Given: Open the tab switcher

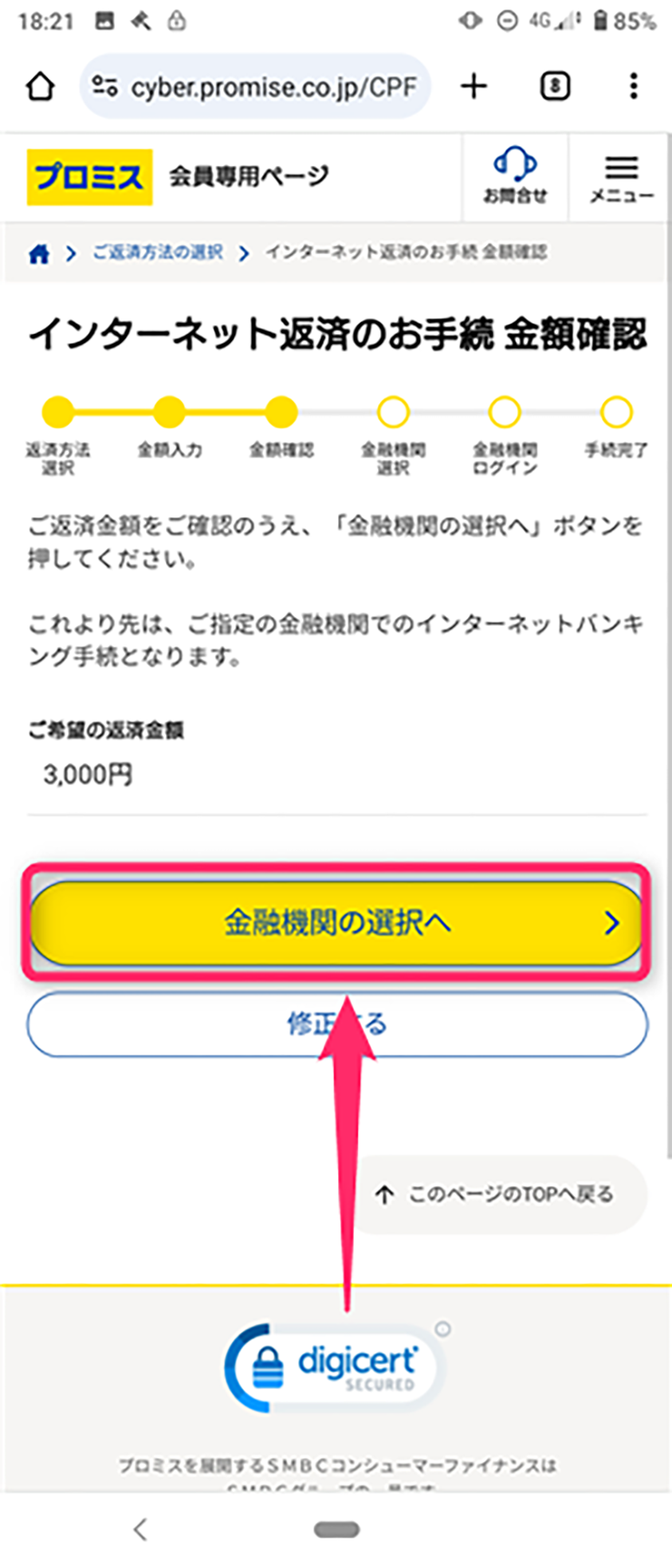Looking at the screenshot, I should pyautogui.click(x=555, y=86).
